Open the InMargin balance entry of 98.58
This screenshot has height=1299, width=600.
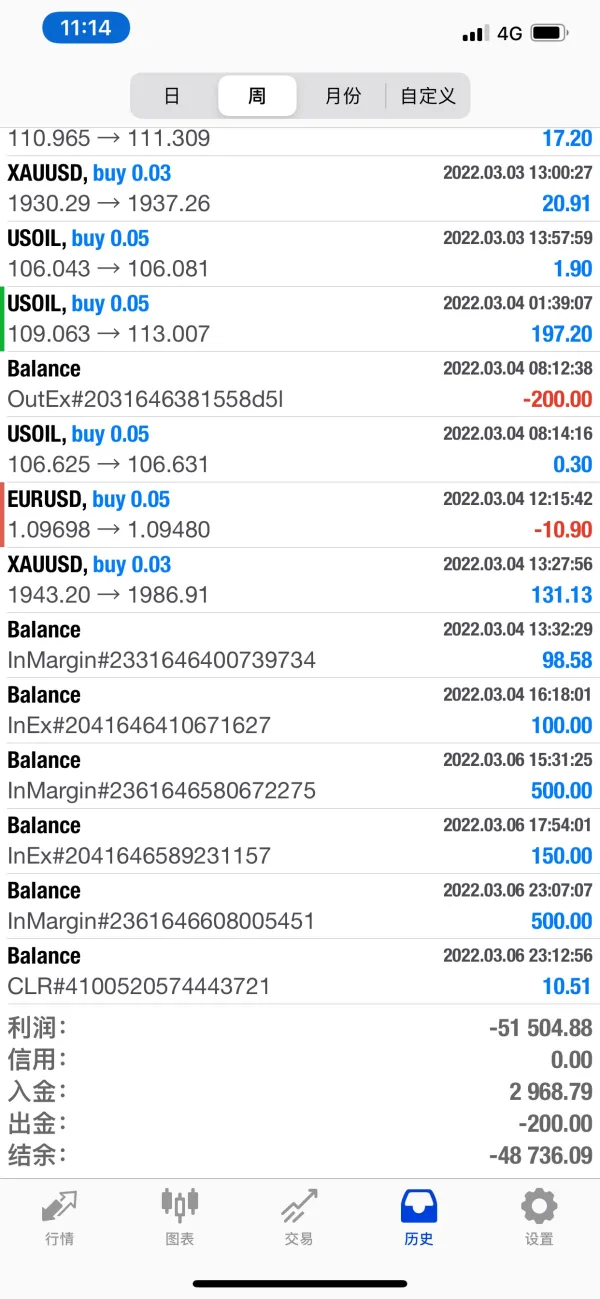point(300,645)
